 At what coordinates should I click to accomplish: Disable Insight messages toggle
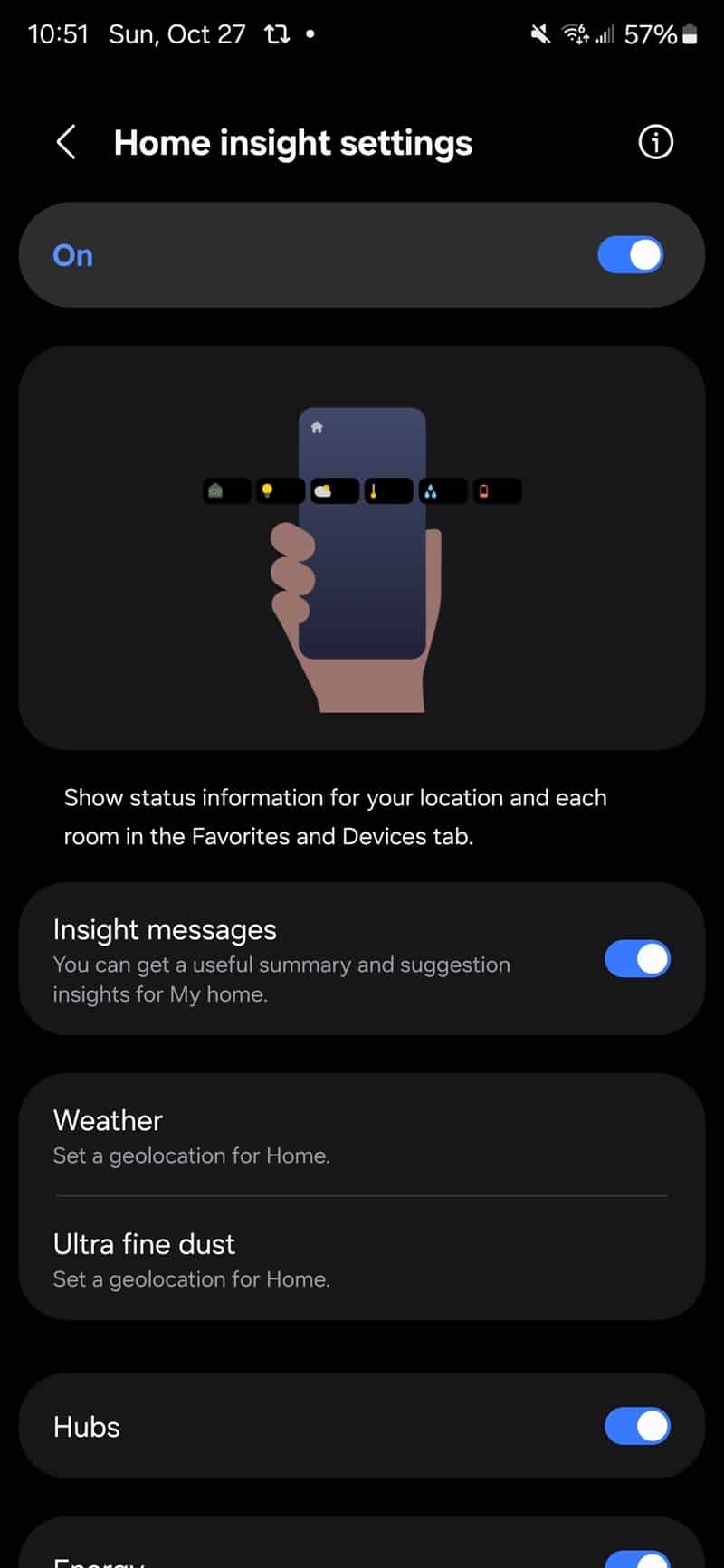point(637,959)
